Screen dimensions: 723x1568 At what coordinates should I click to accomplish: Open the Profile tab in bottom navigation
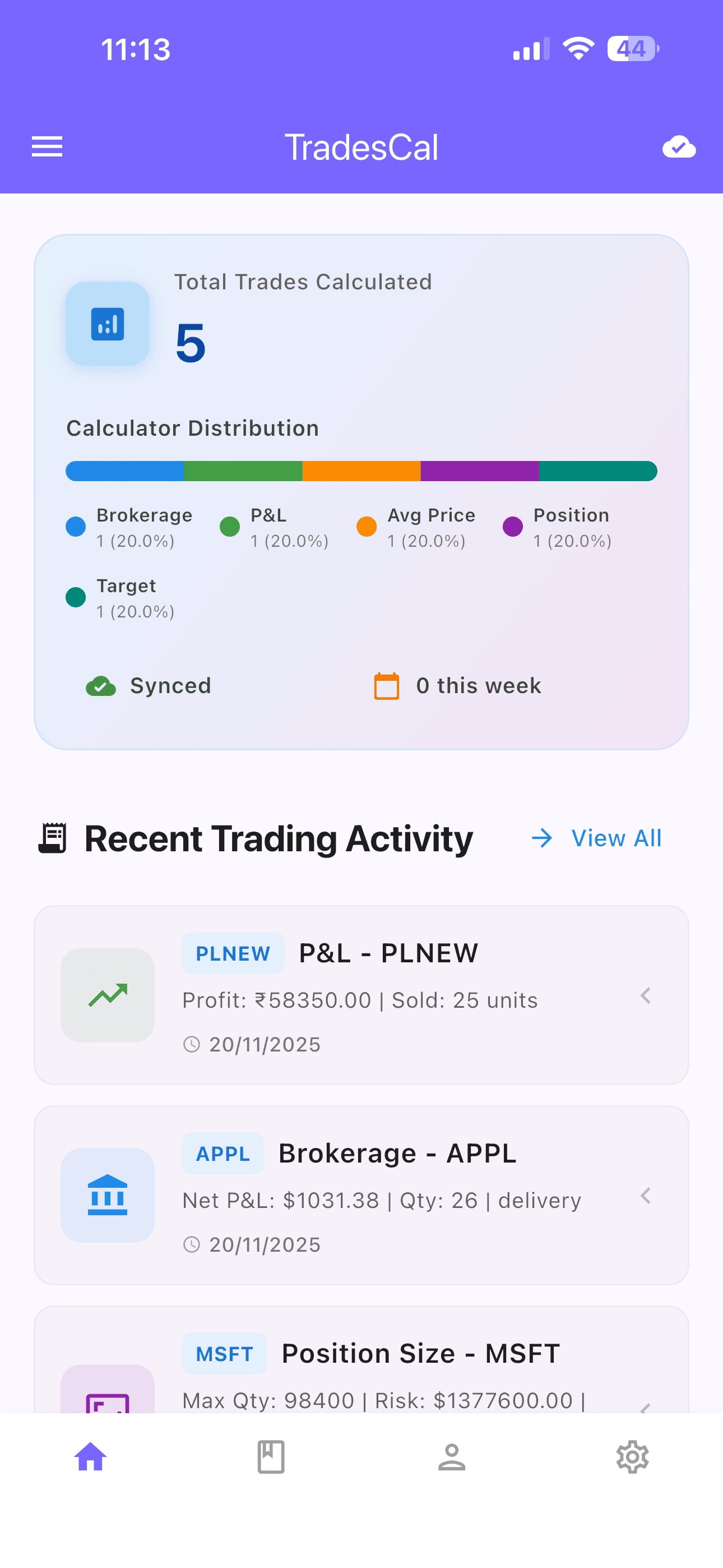coord(452,1456)
